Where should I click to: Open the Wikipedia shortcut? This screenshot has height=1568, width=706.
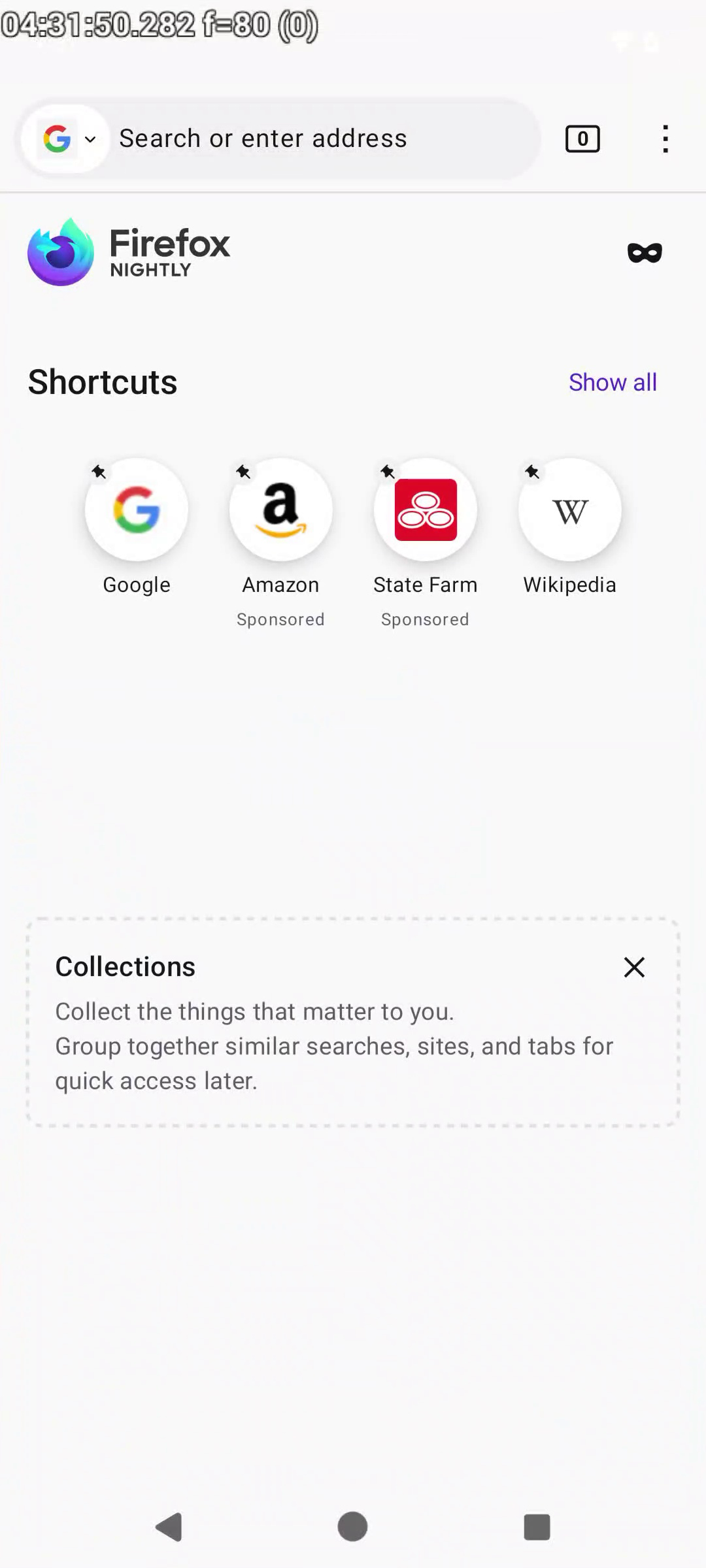[x=570, y=510]
